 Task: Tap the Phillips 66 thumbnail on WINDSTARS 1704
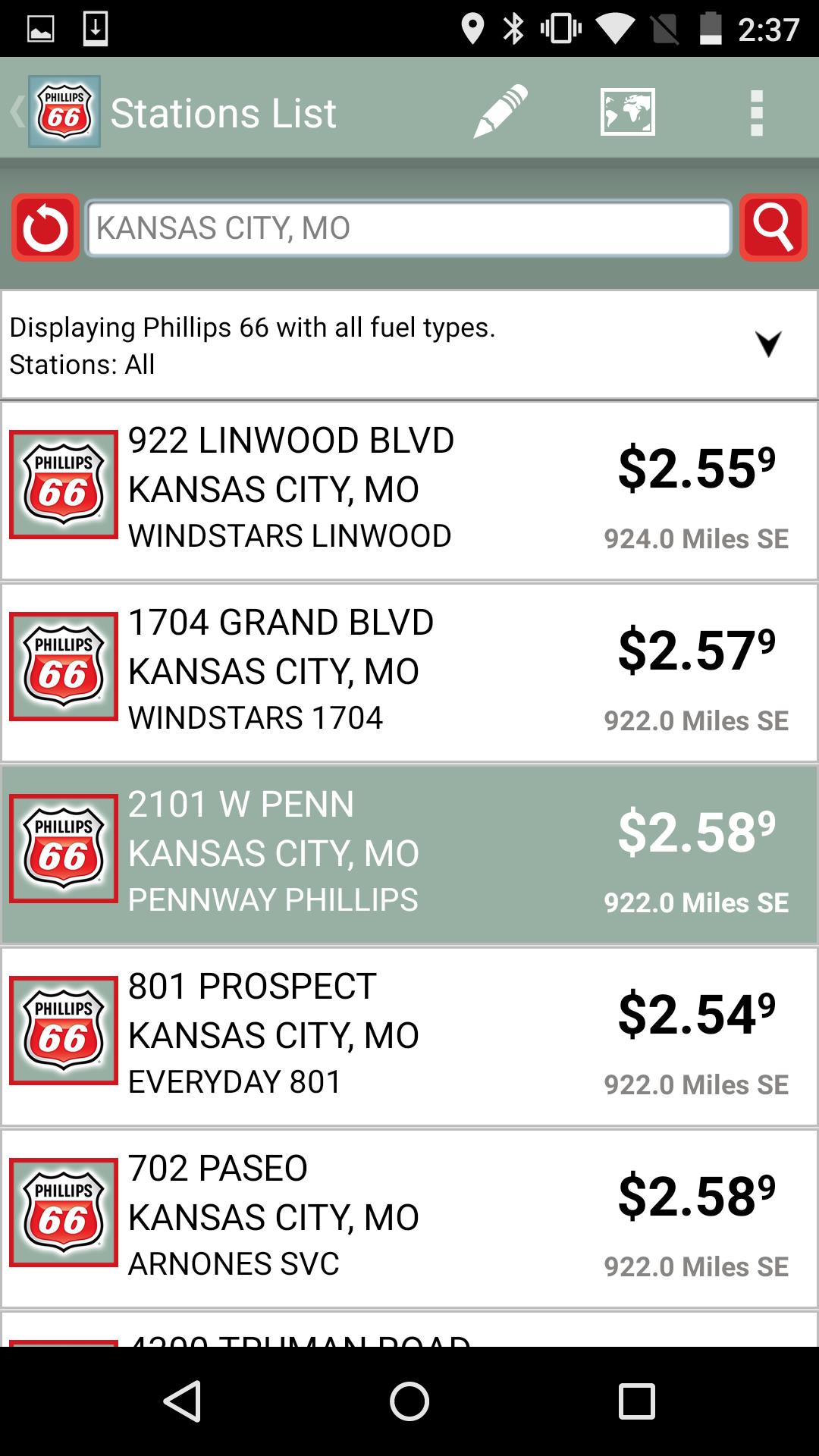pyautogui.click(x=64, y=669)
